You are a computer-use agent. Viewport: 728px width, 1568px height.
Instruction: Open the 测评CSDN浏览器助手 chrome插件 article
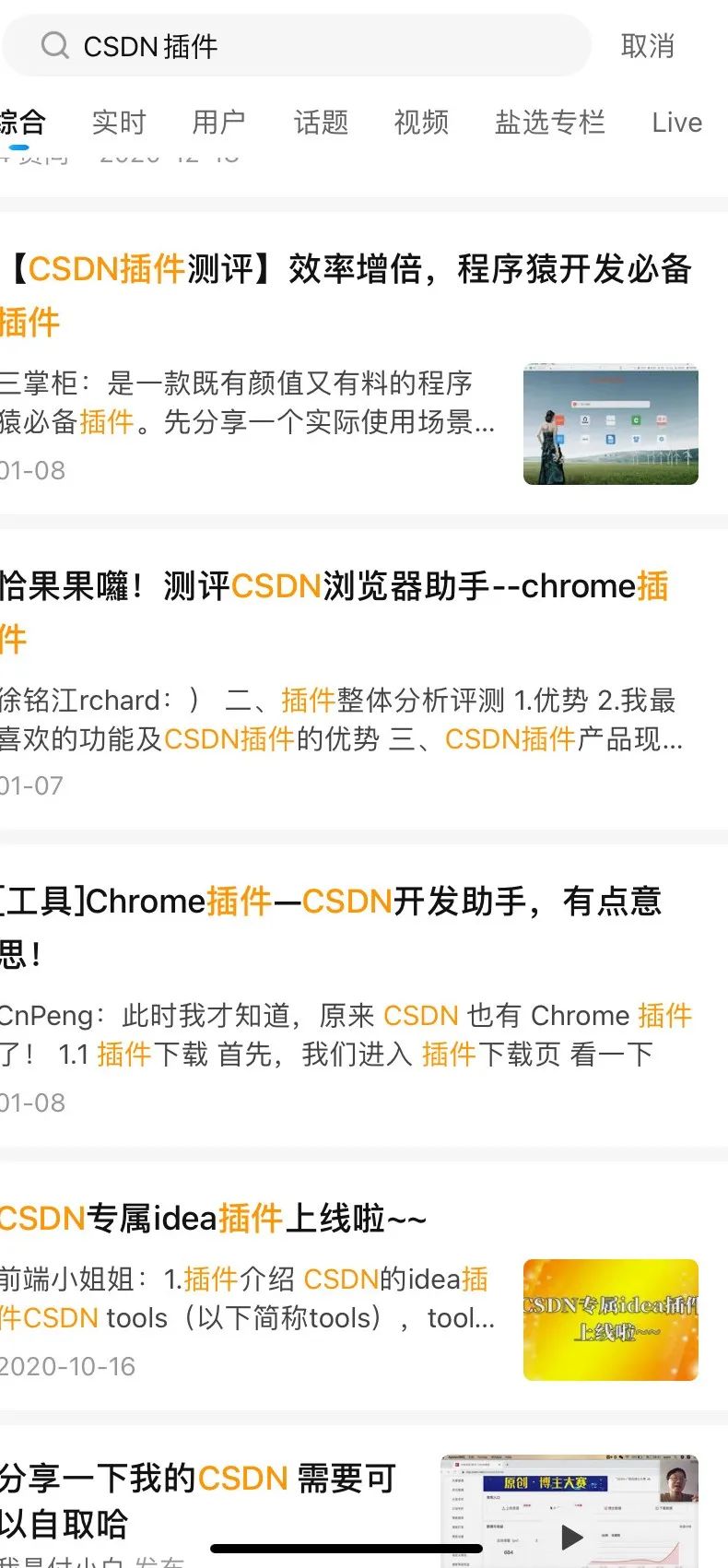341,586
